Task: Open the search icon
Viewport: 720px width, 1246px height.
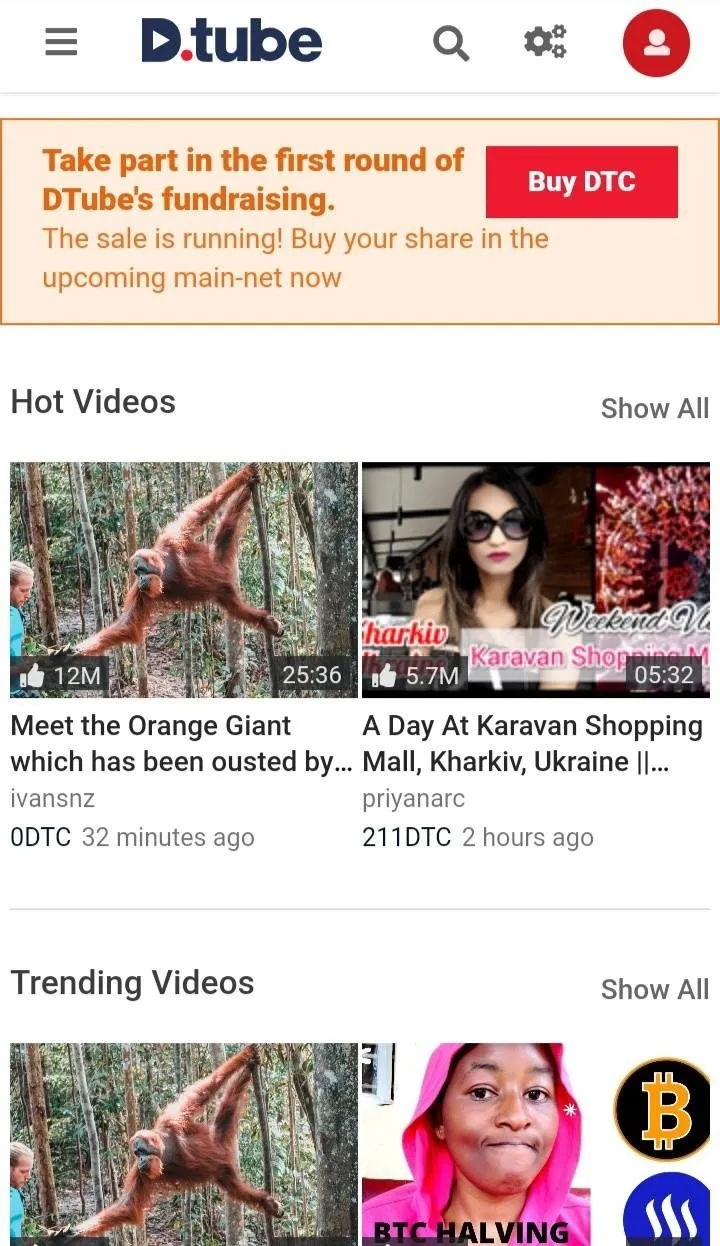Action: click(x=450, y=42)
